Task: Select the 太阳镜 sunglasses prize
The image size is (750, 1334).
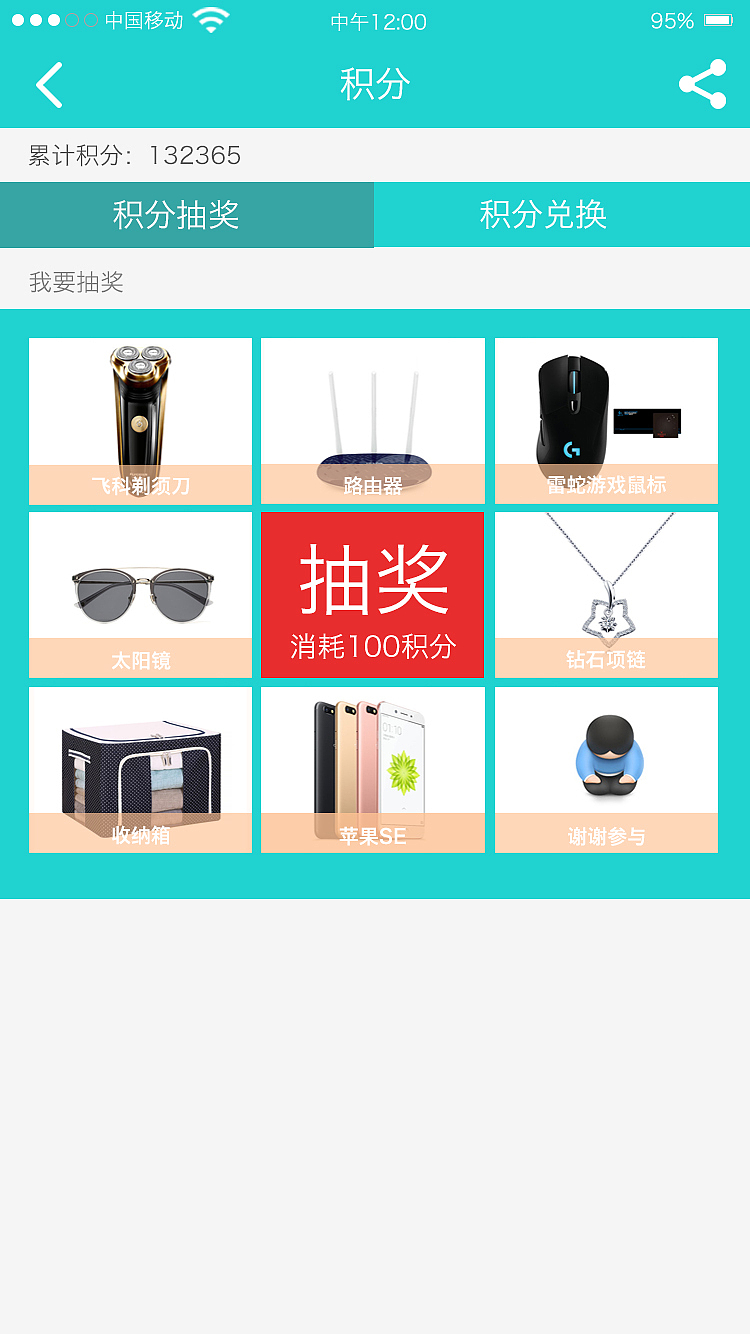Action: (140, 594)
